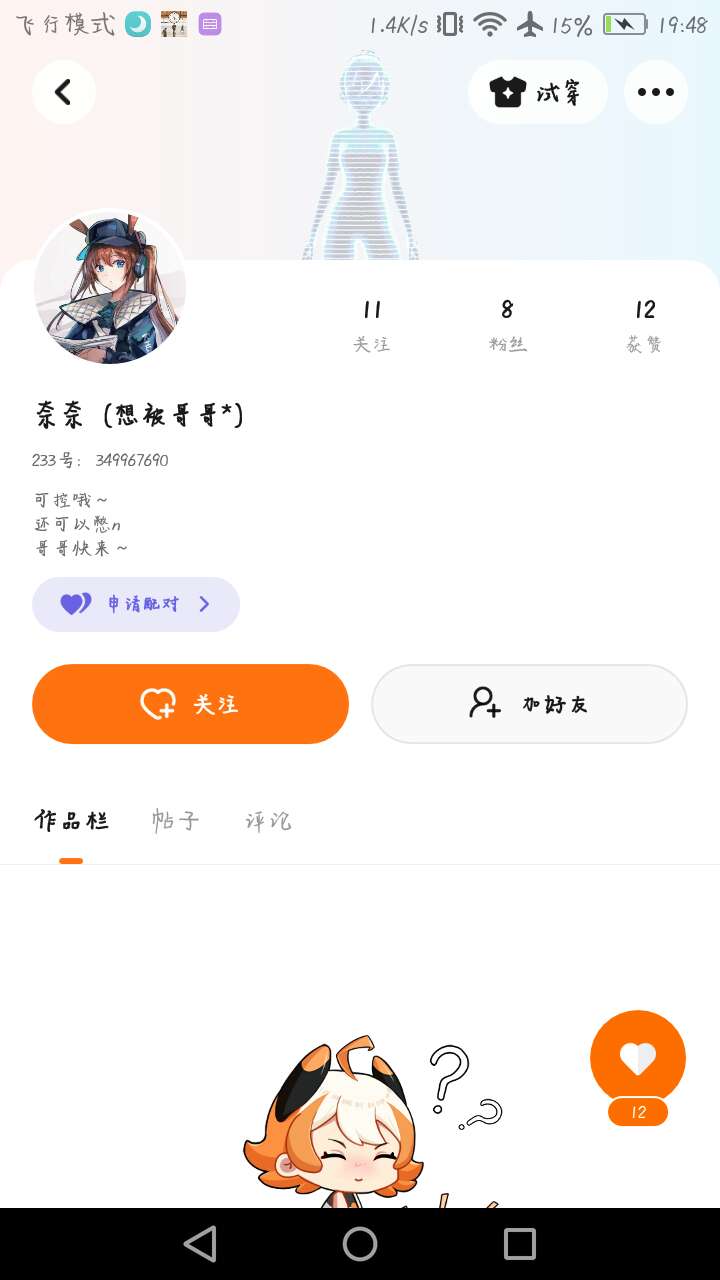This screenshot has height=1280, width=720.
Task: Open 奈奈's profile avatar
Action: tap(110, 287)
